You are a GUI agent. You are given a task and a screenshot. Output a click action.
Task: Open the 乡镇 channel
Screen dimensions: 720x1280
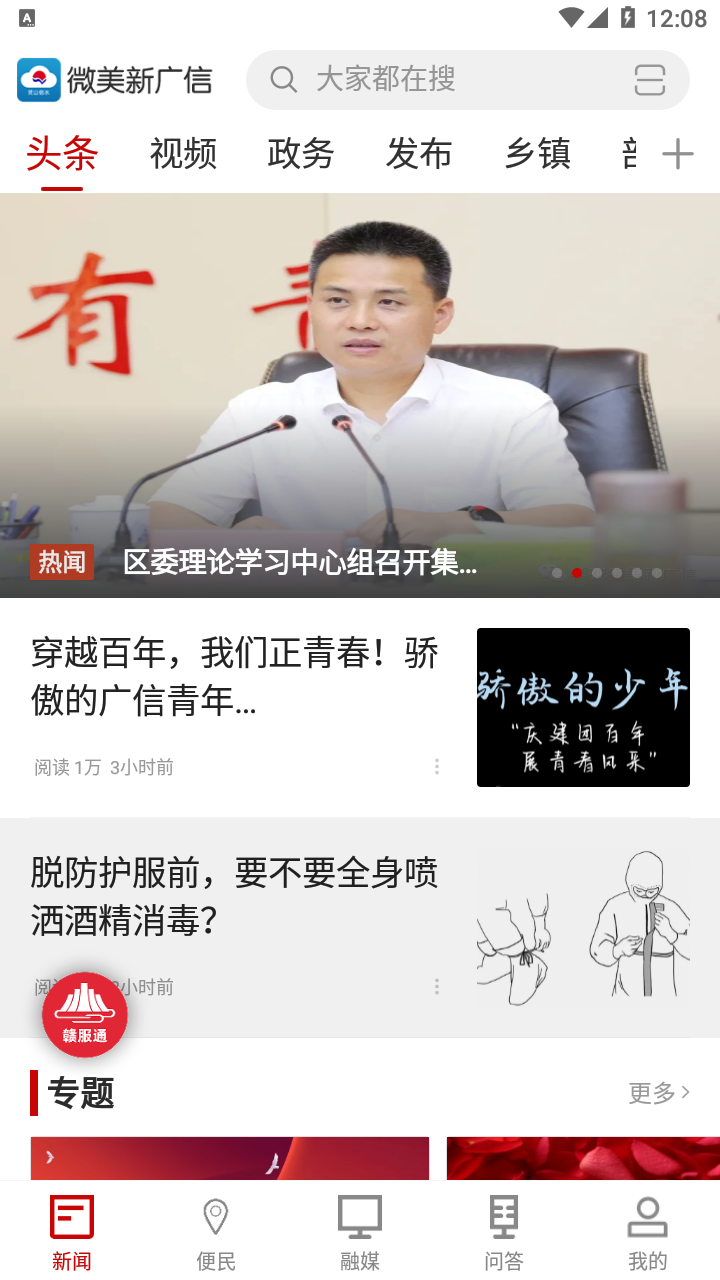(537, 154)
